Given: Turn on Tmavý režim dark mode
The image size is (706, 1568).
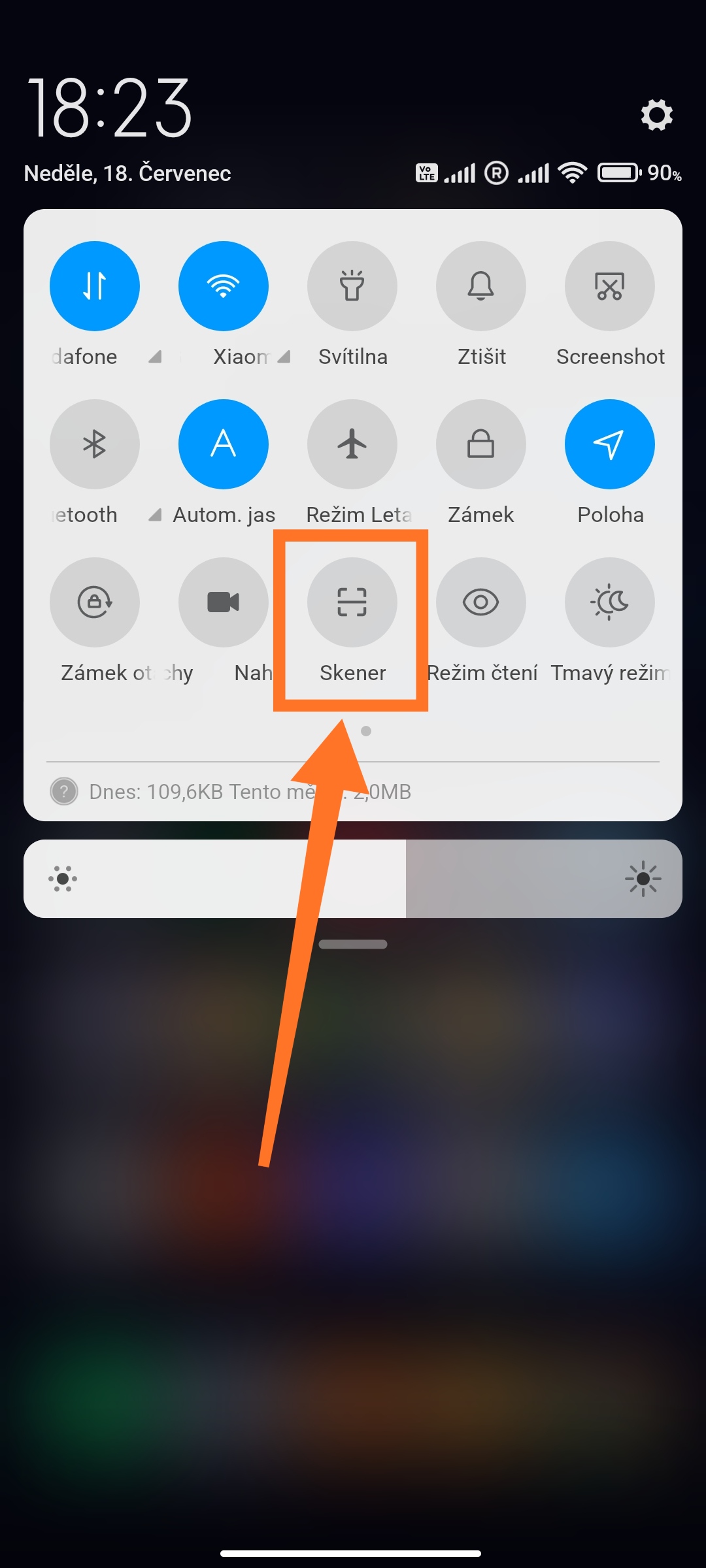Looking at the screenshot, I should [x=610, y=602].
